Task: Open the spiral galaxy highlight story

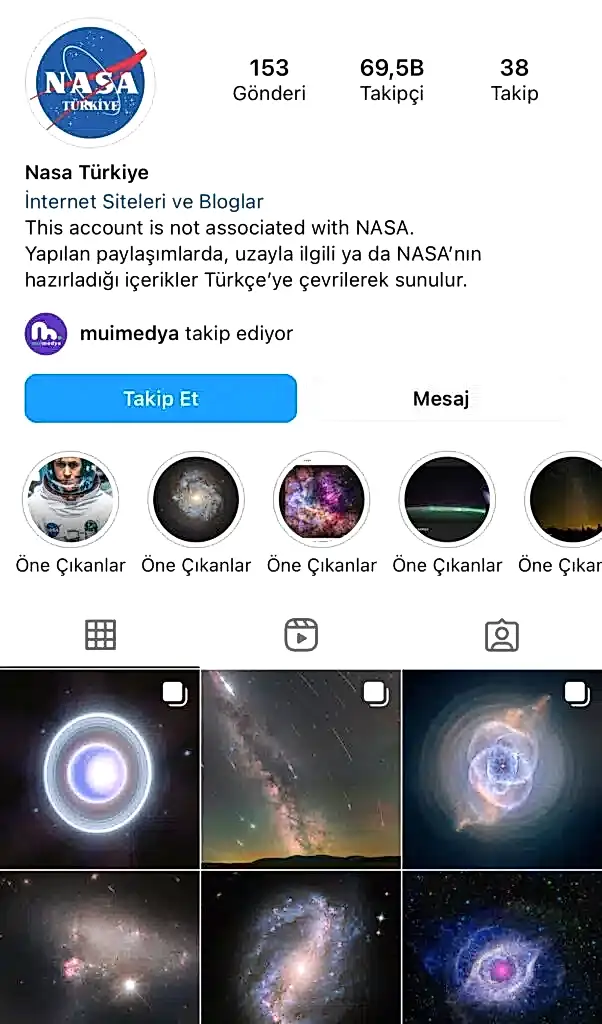Action: 196,499
